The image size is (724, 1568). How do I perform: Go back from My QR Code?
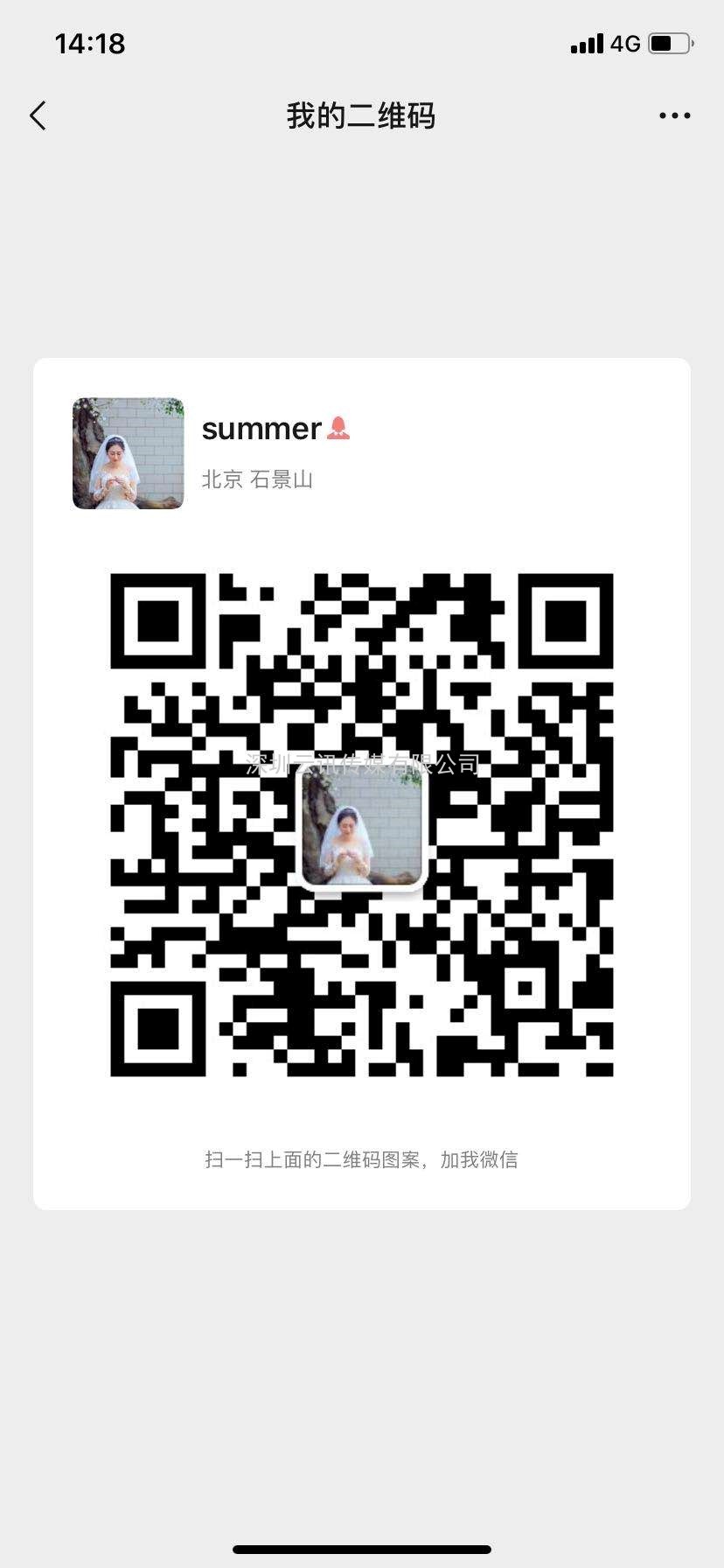tap(38, 115)
